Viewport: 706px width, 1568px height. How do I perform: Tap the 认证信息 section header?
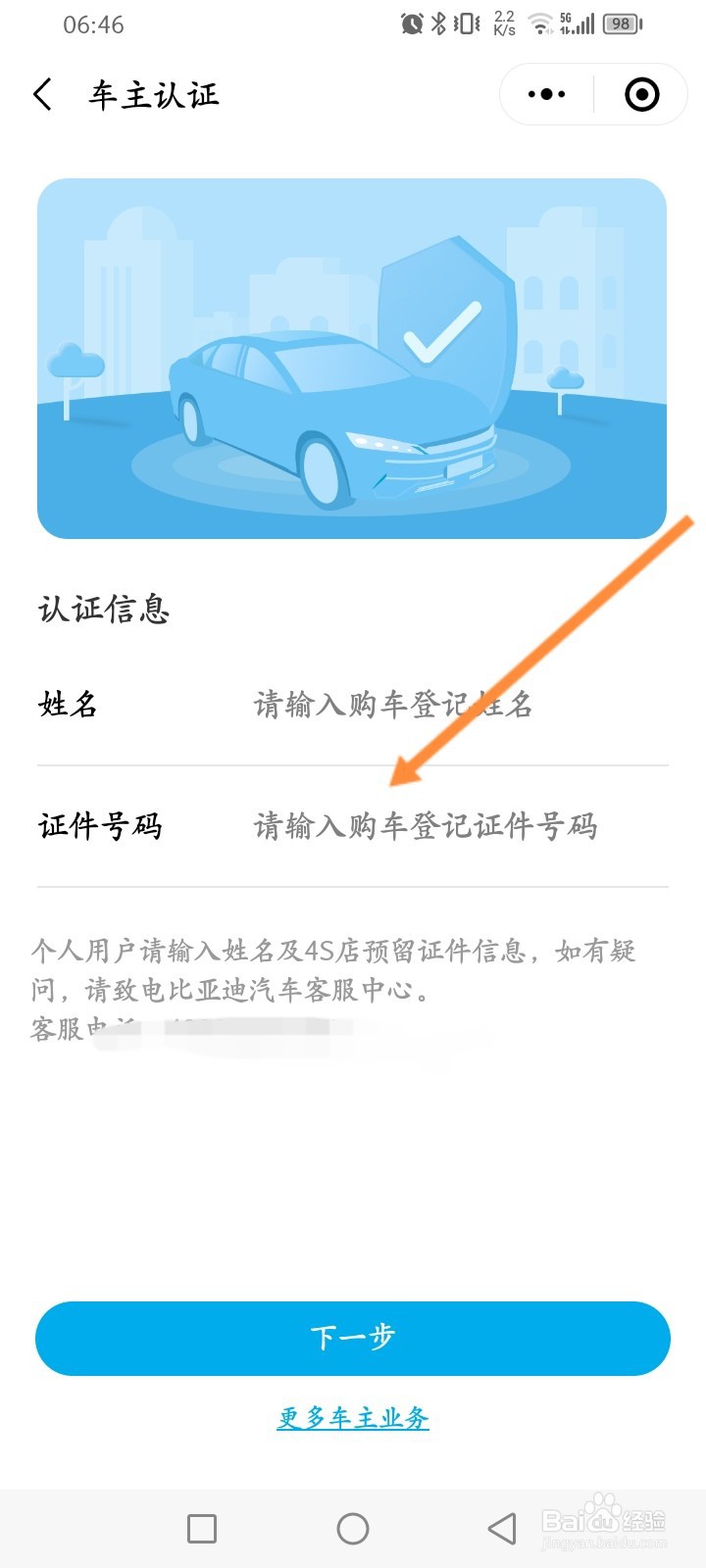click(x=102, y=610)
